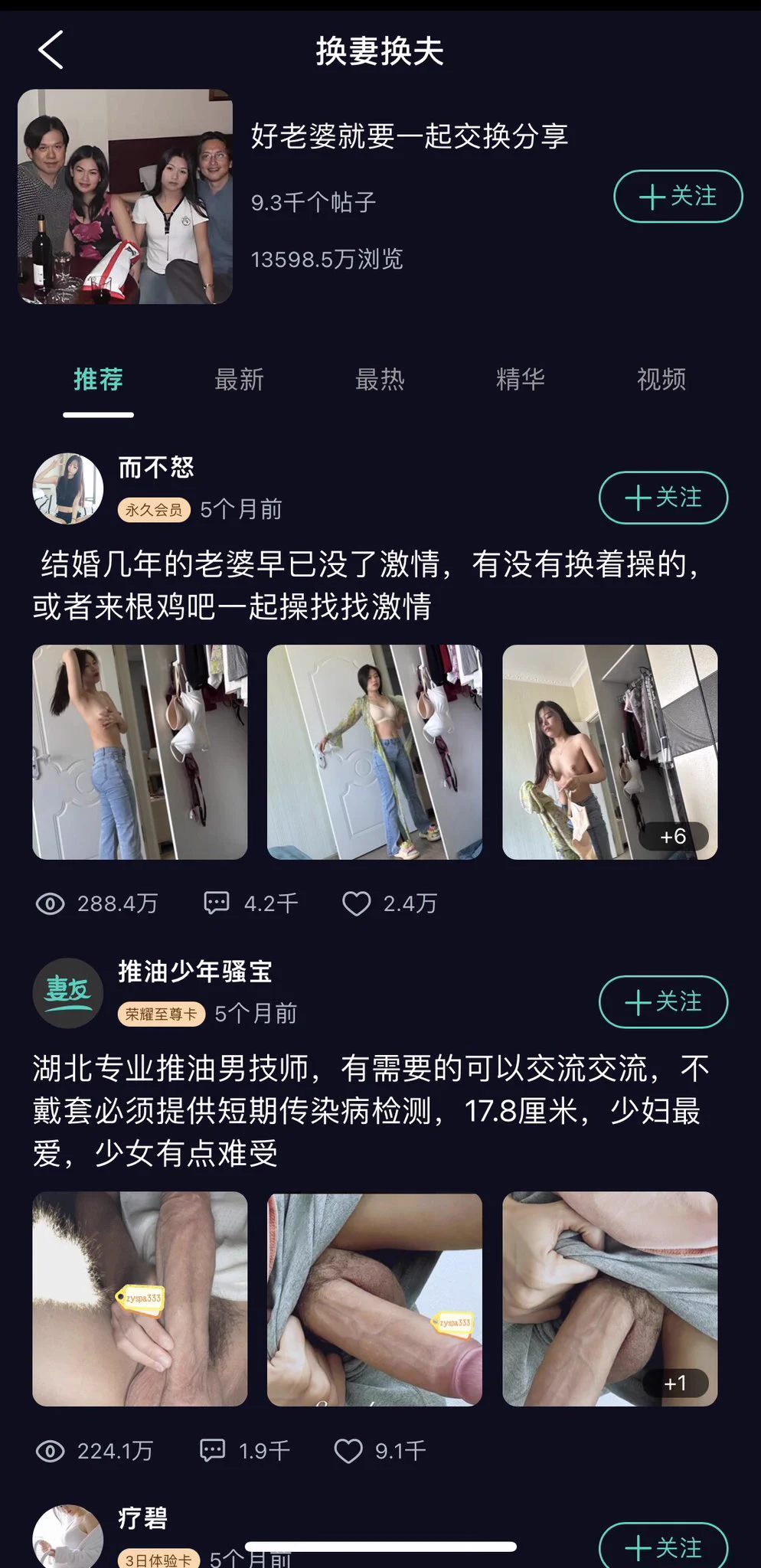The width and height of the screenshot is (761, 1568).
Task: Switch to the 最热 tab
Action: 380,379
